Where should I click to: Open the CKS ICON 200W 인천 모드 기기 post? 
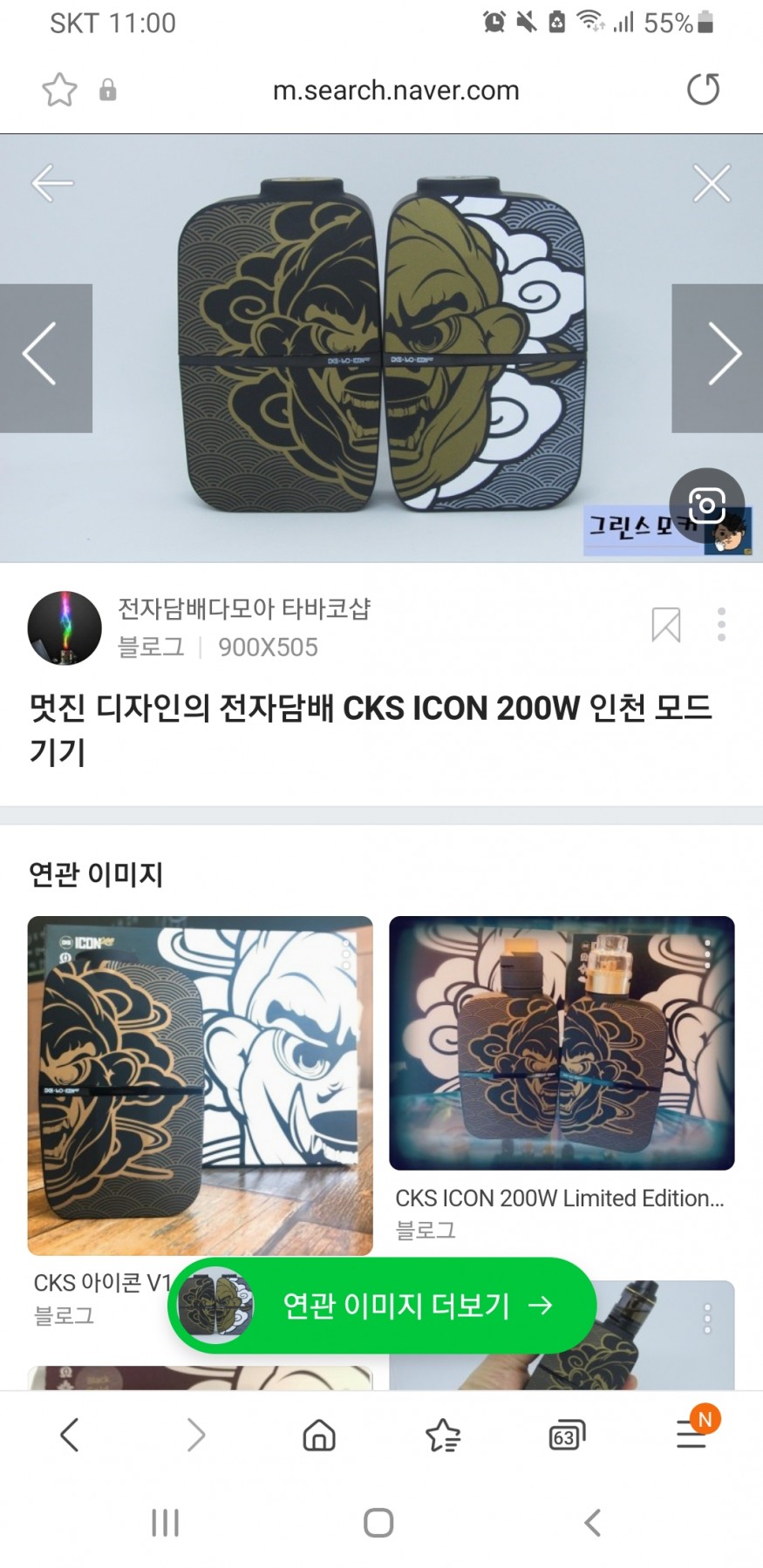click(371, 729)
